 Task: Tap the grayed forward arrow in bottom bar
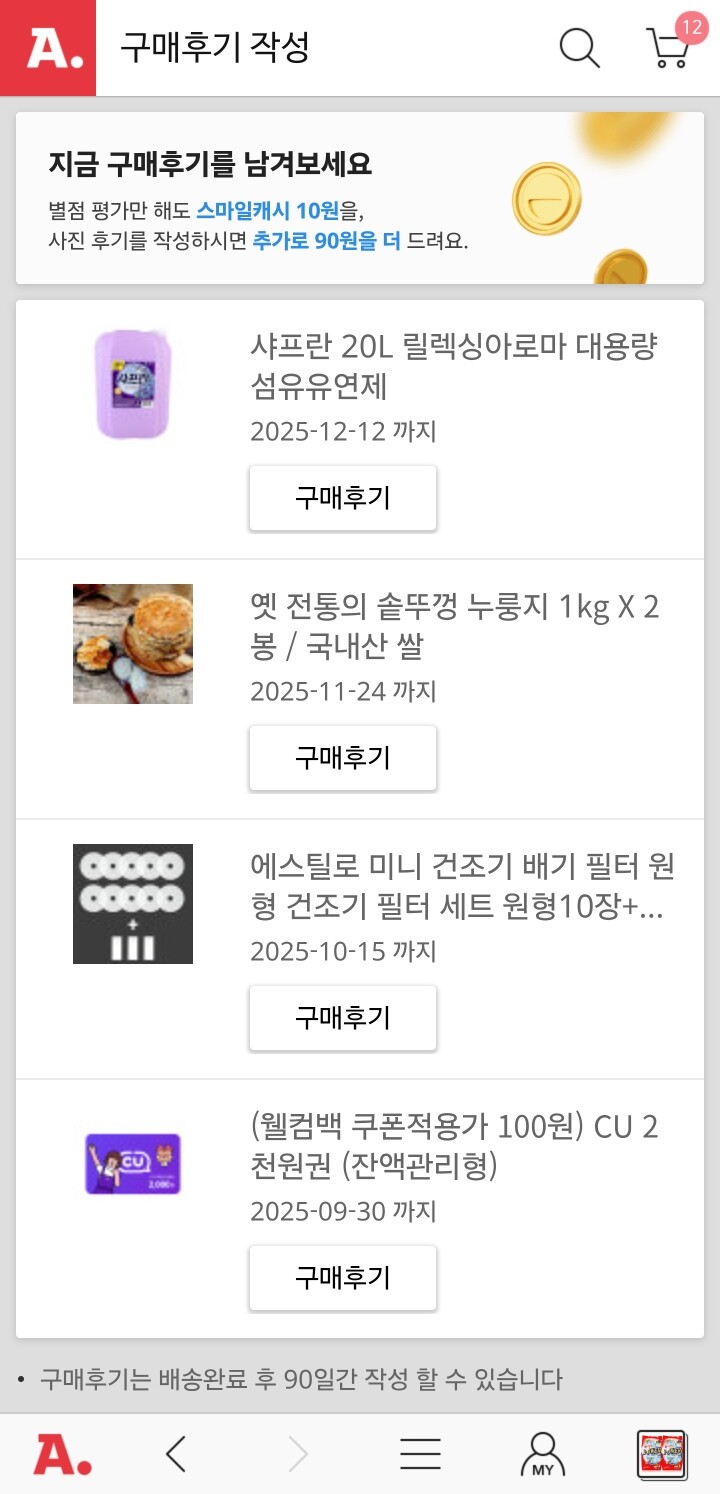[x=299, y=1452]
